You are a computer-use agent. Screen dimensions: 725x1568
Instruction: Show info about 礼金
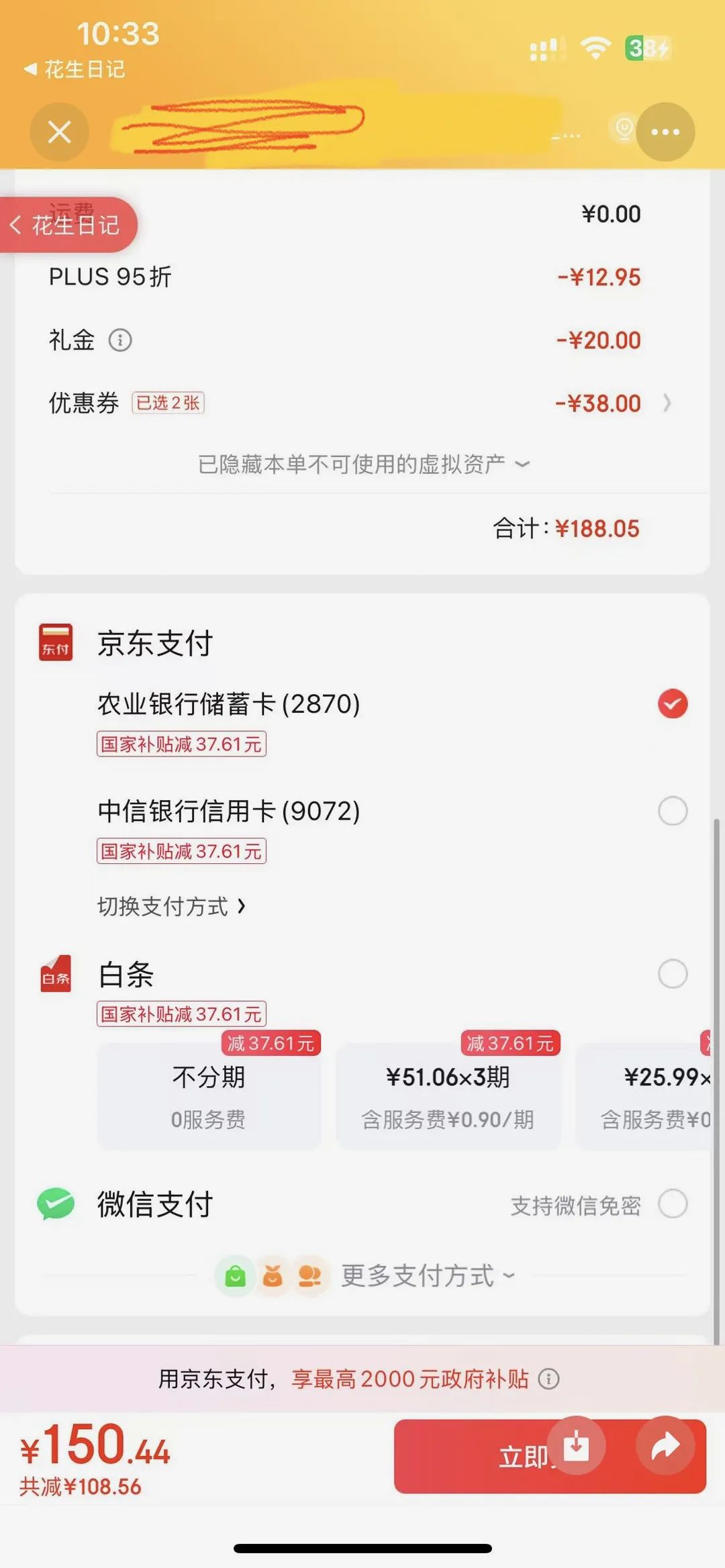click(120, 340)
